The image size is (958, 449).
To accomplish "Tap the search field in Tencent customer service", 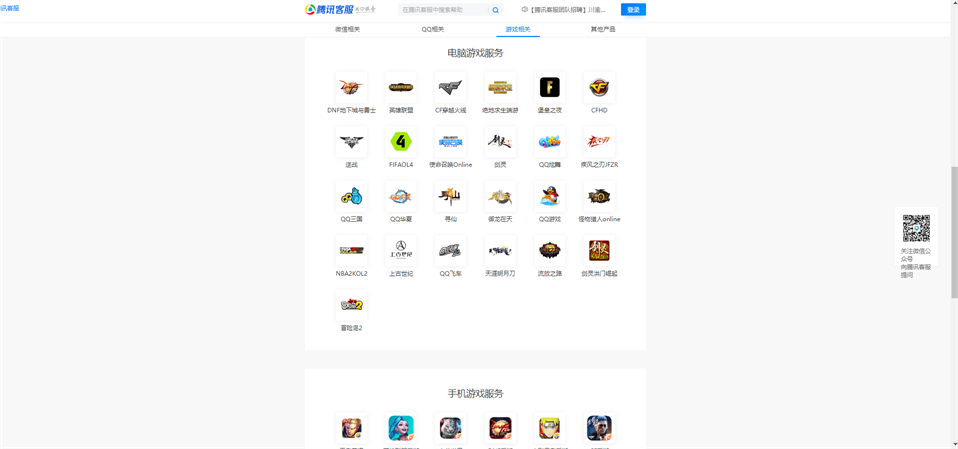I will [x=444, y=10].
